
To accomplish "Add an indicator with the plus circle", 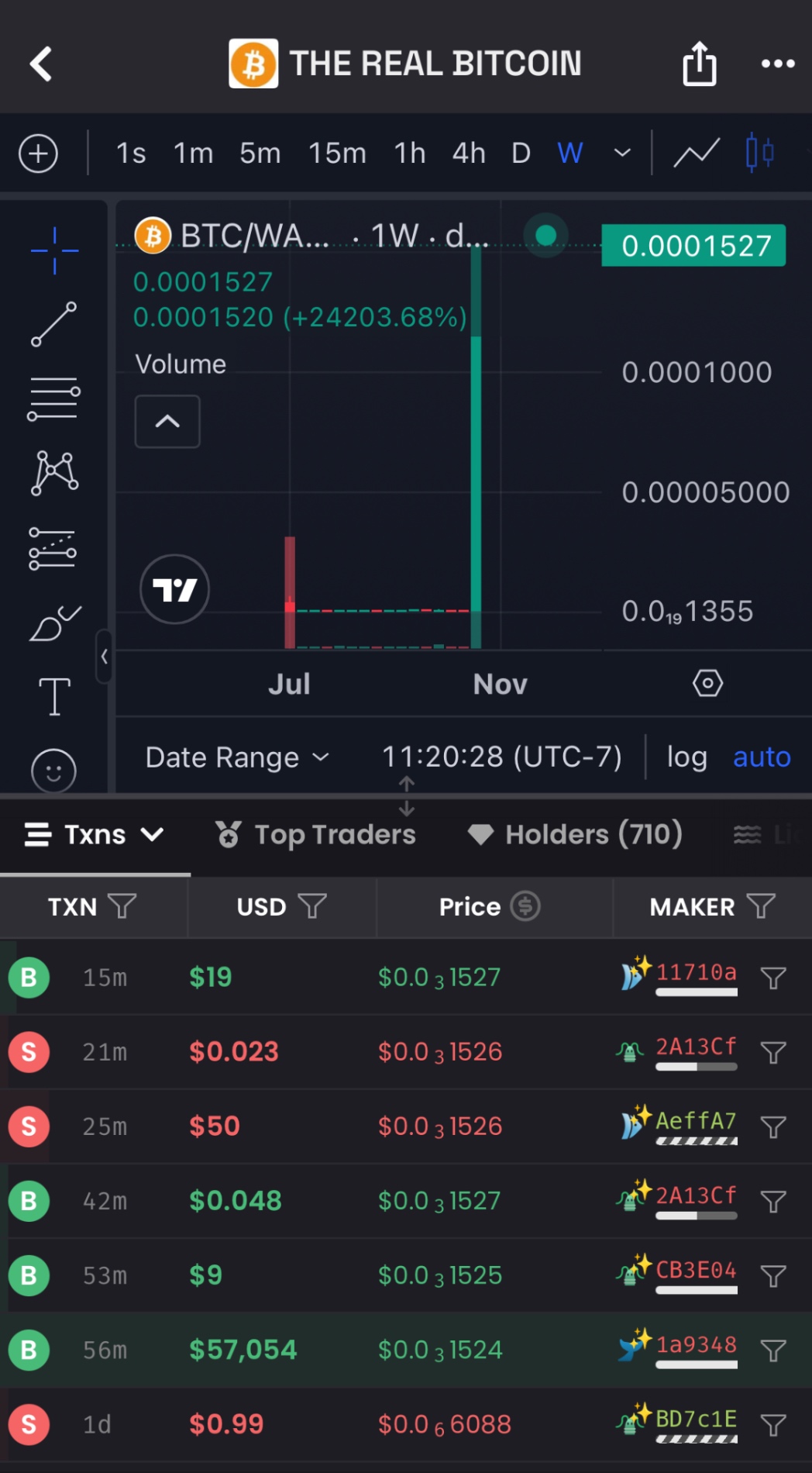I will (38, 154).
